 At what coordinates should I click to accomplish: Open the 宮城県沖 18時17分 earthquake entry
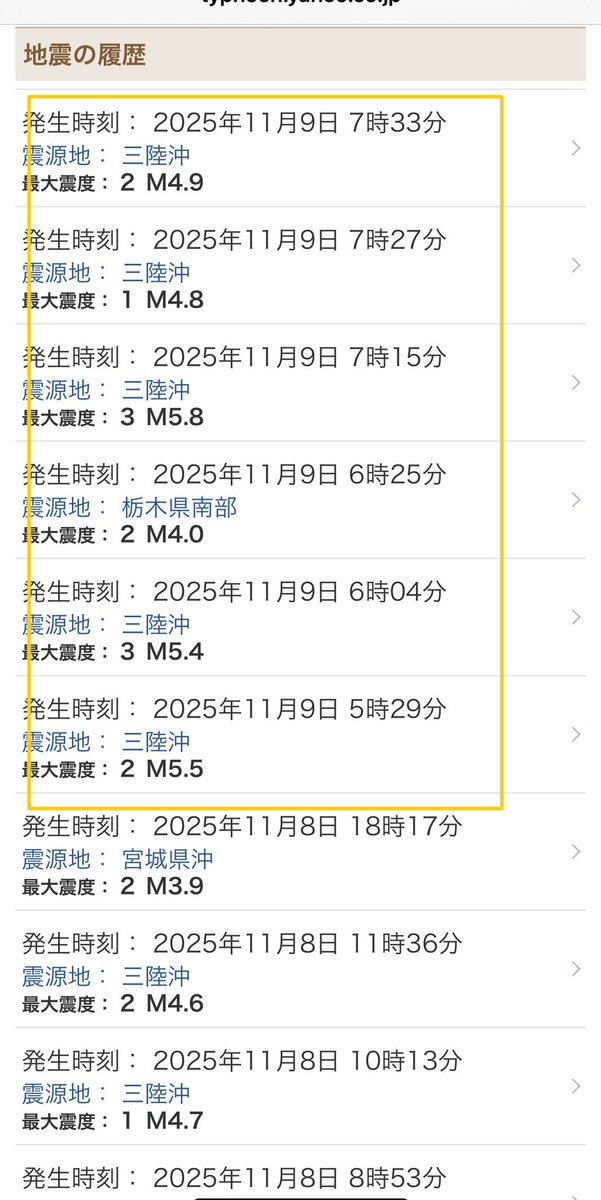point(300,851)
